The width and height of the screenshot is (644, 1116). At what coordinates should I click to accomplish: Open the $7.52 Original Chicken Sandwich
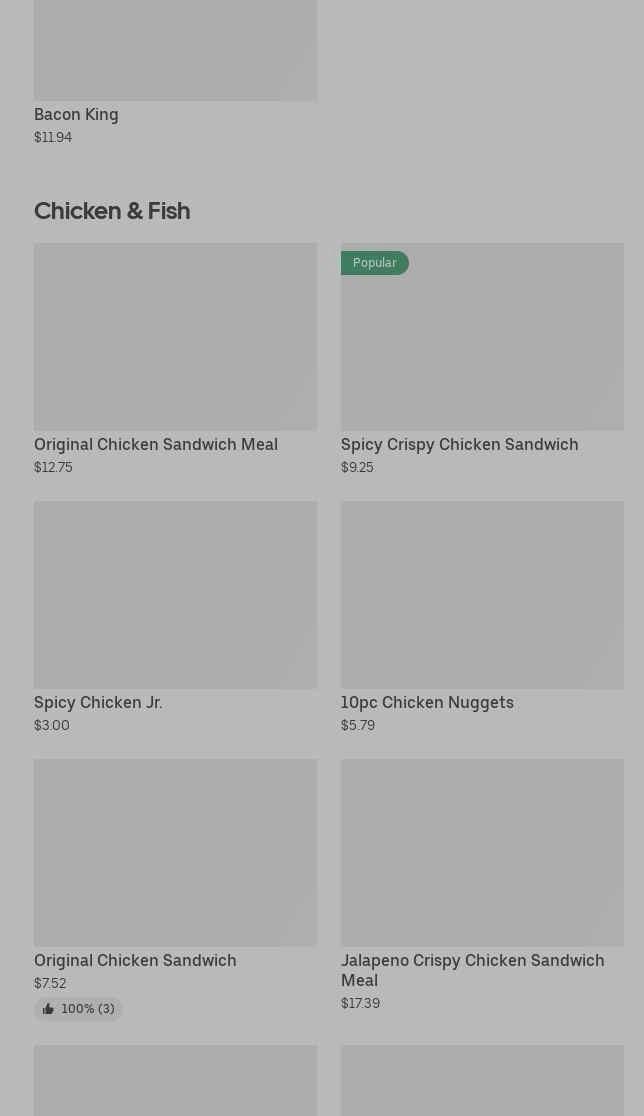175,853
